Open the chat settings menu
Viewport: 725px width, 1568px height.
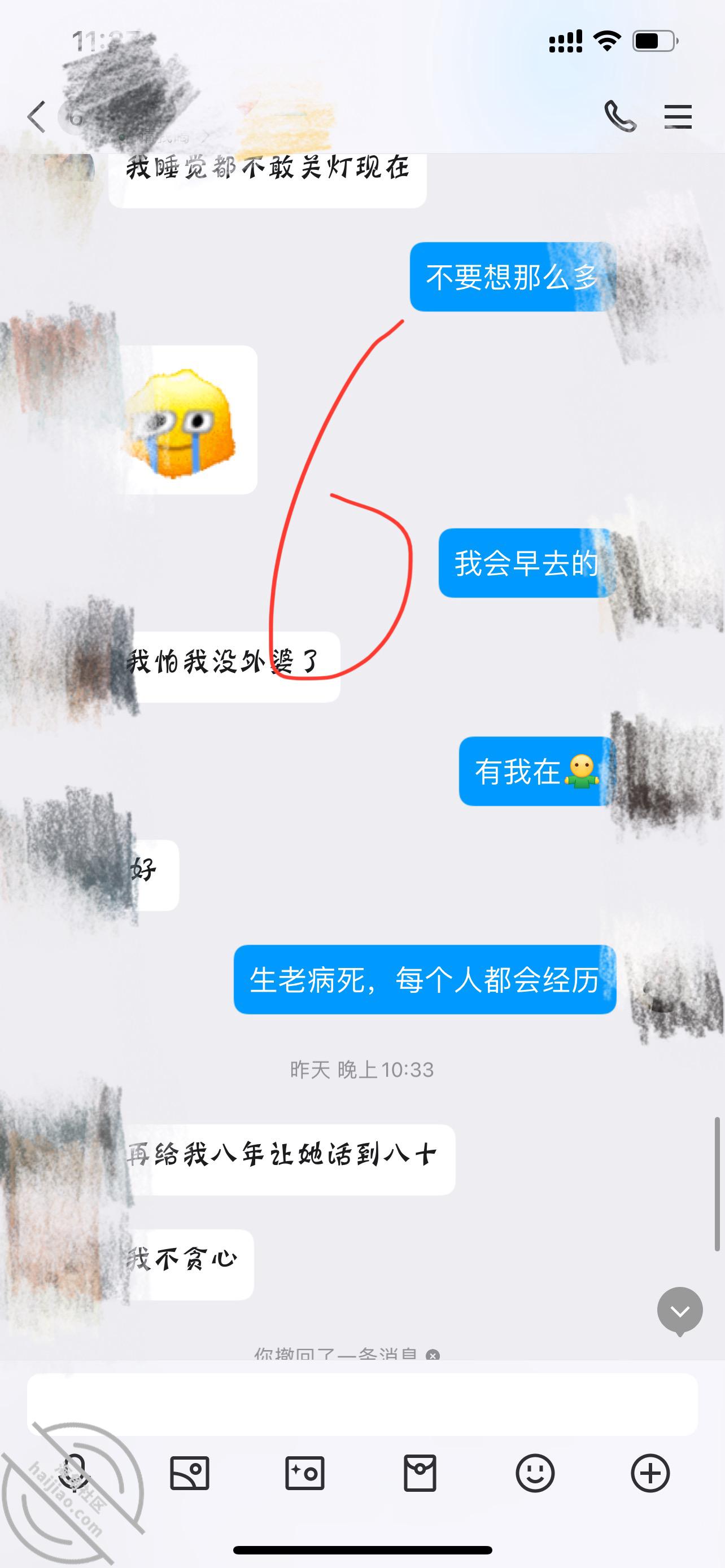pos(678,116)
